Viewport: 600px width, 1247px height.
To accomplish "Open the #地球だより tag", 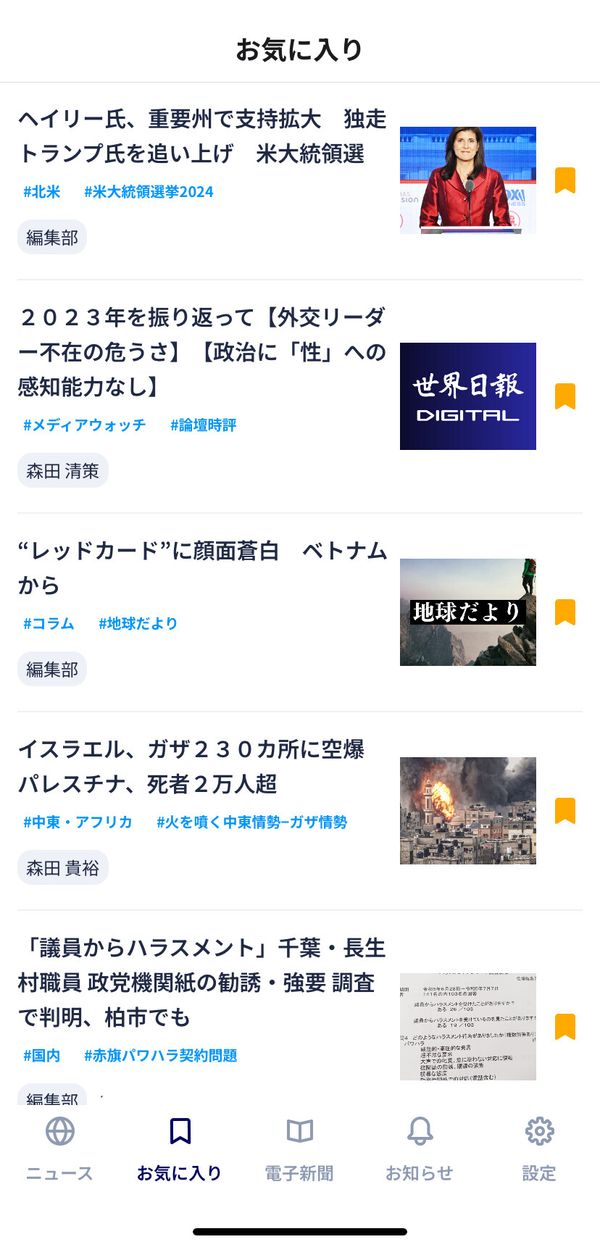I will 138,624.
